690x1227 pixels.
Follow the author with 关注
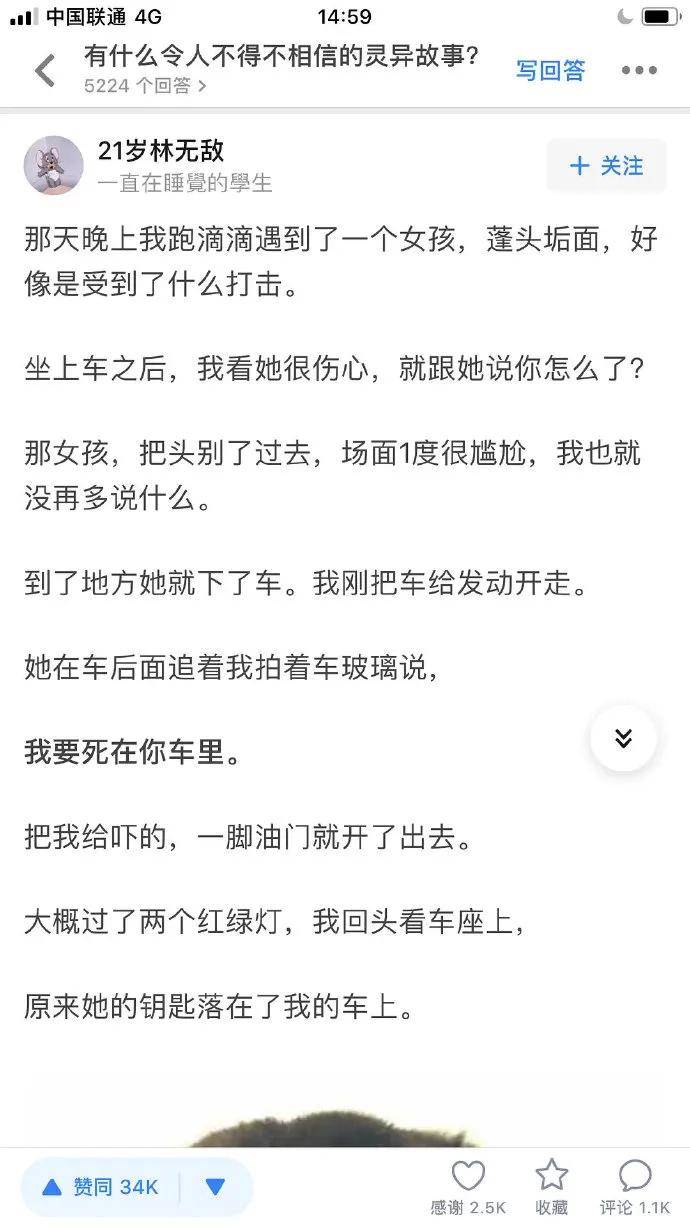[x=606, y=166]
